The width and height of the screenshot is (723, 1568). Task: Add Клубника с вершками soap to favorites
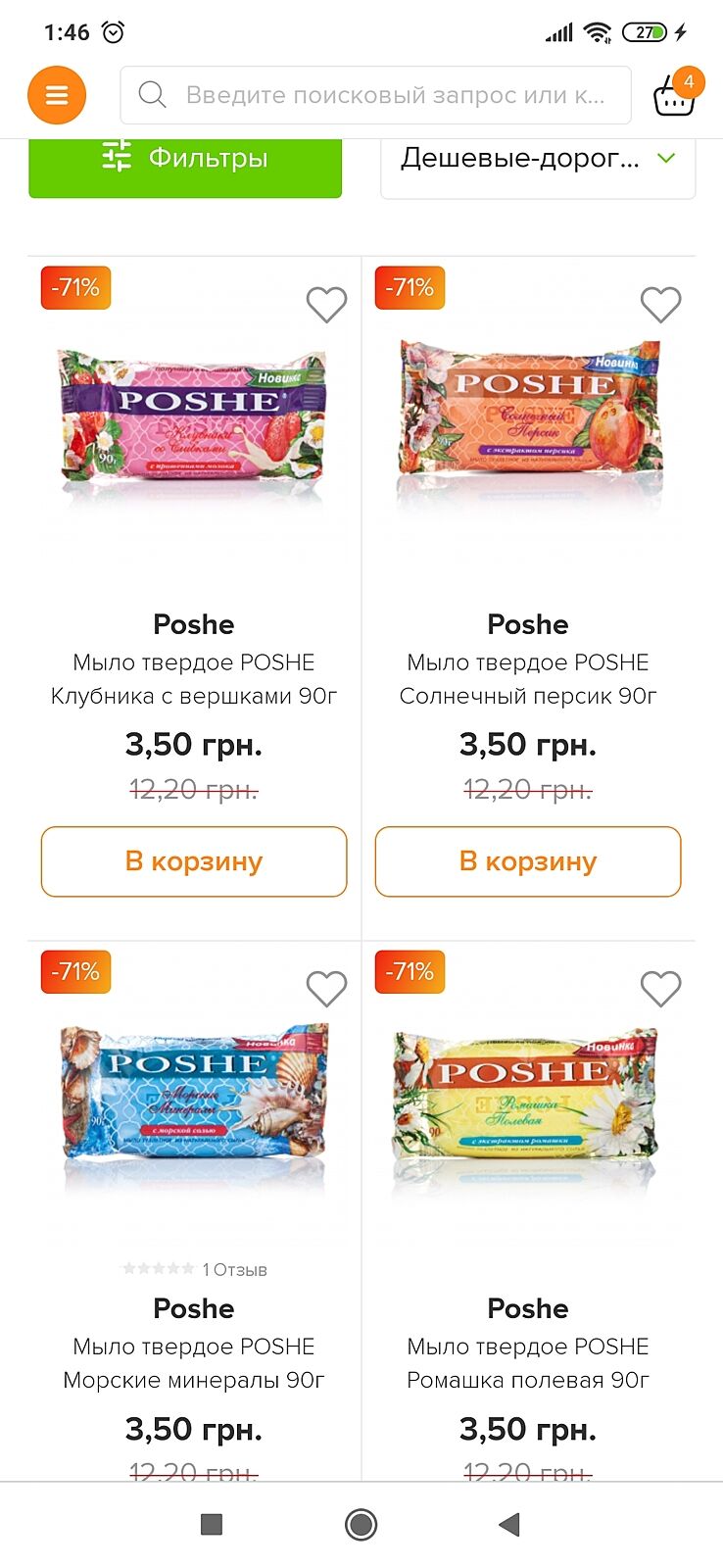tap(326, 305)
